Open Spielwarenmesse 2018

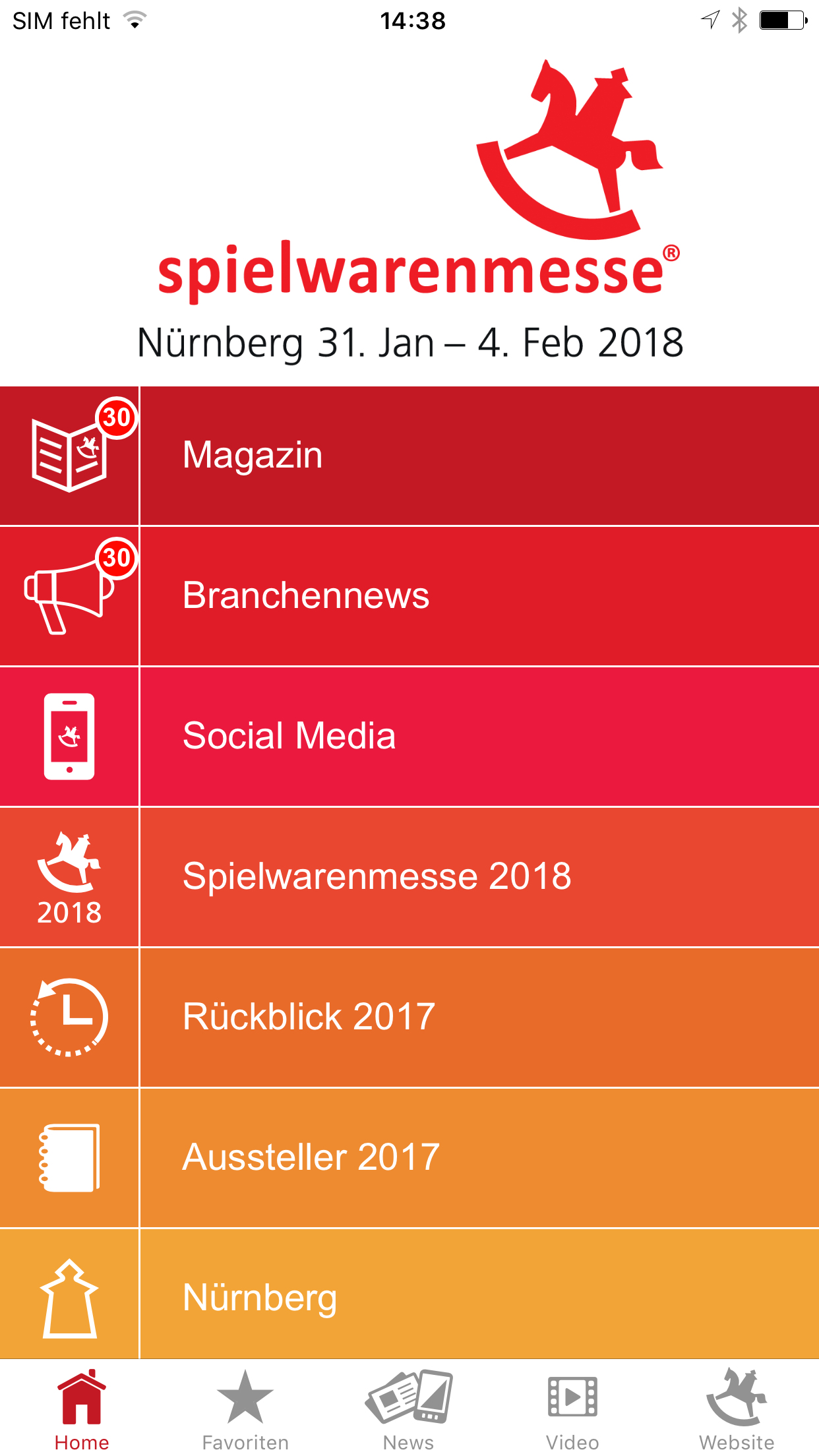click(409, 877)
